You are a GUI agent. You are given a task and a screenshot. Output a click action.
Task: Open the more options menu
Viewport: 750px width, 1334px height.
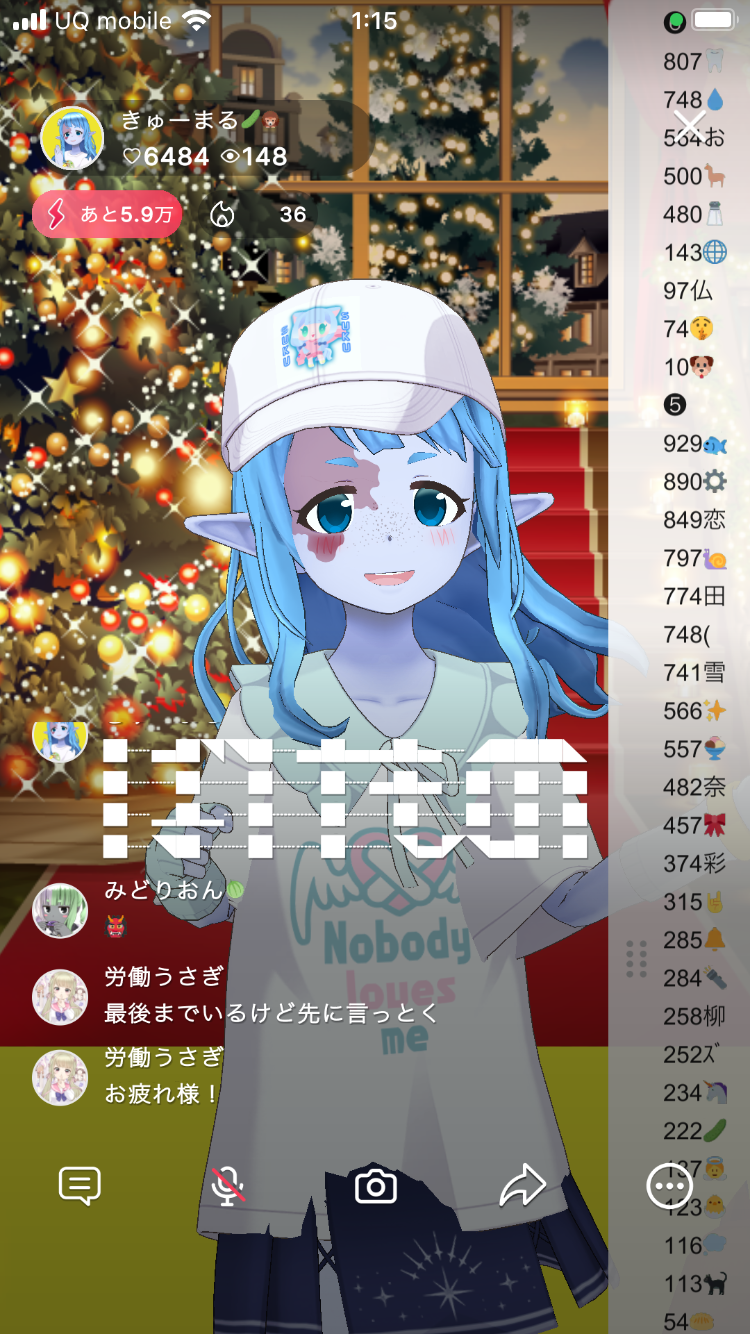[x=669, y=1186]
